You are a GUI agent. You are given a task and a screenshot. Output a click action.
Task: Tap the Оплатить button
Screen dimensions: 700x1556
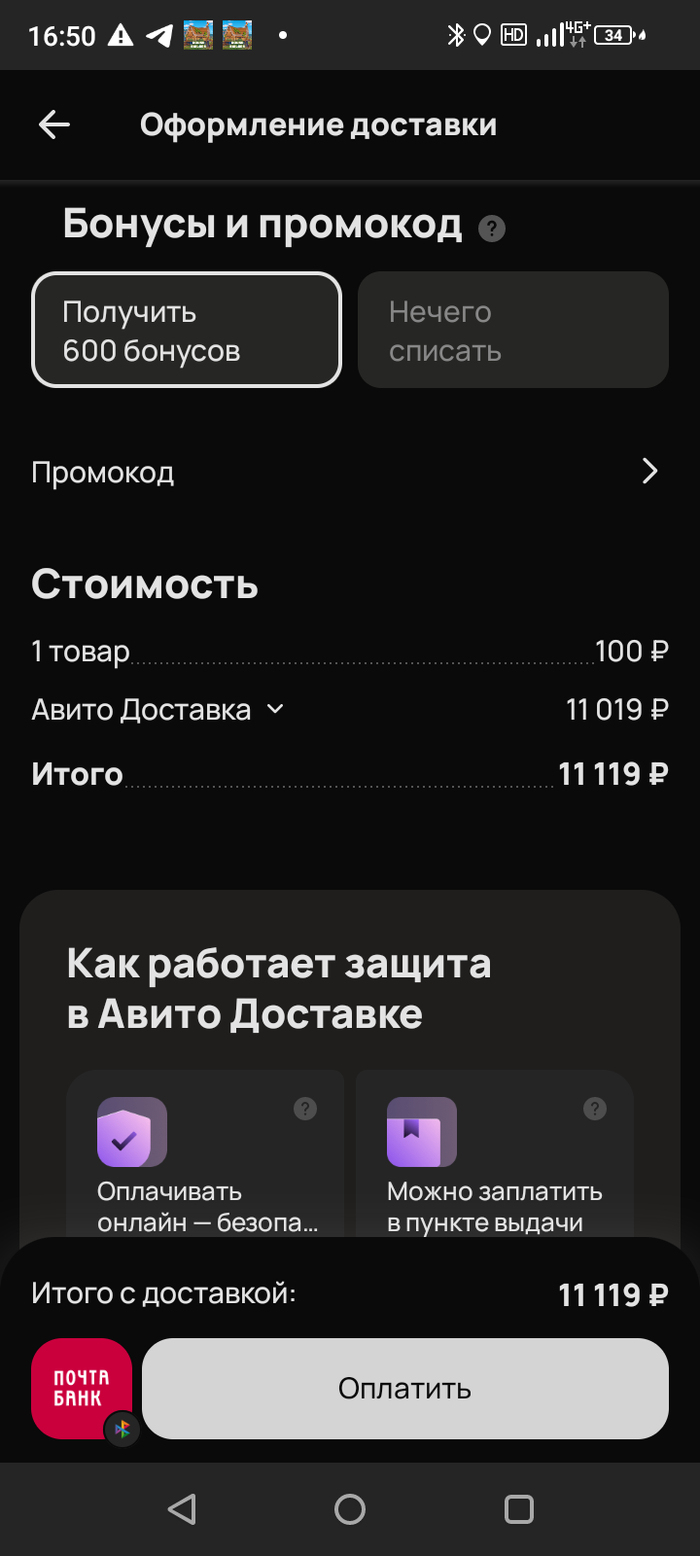coord(405,1389)
